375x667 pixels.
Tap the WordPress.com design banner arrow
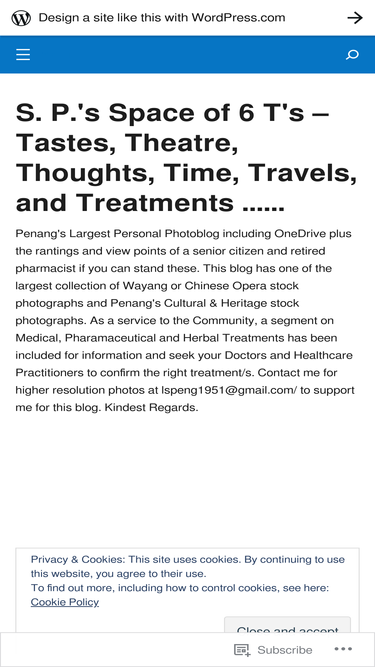coord(355,17)
